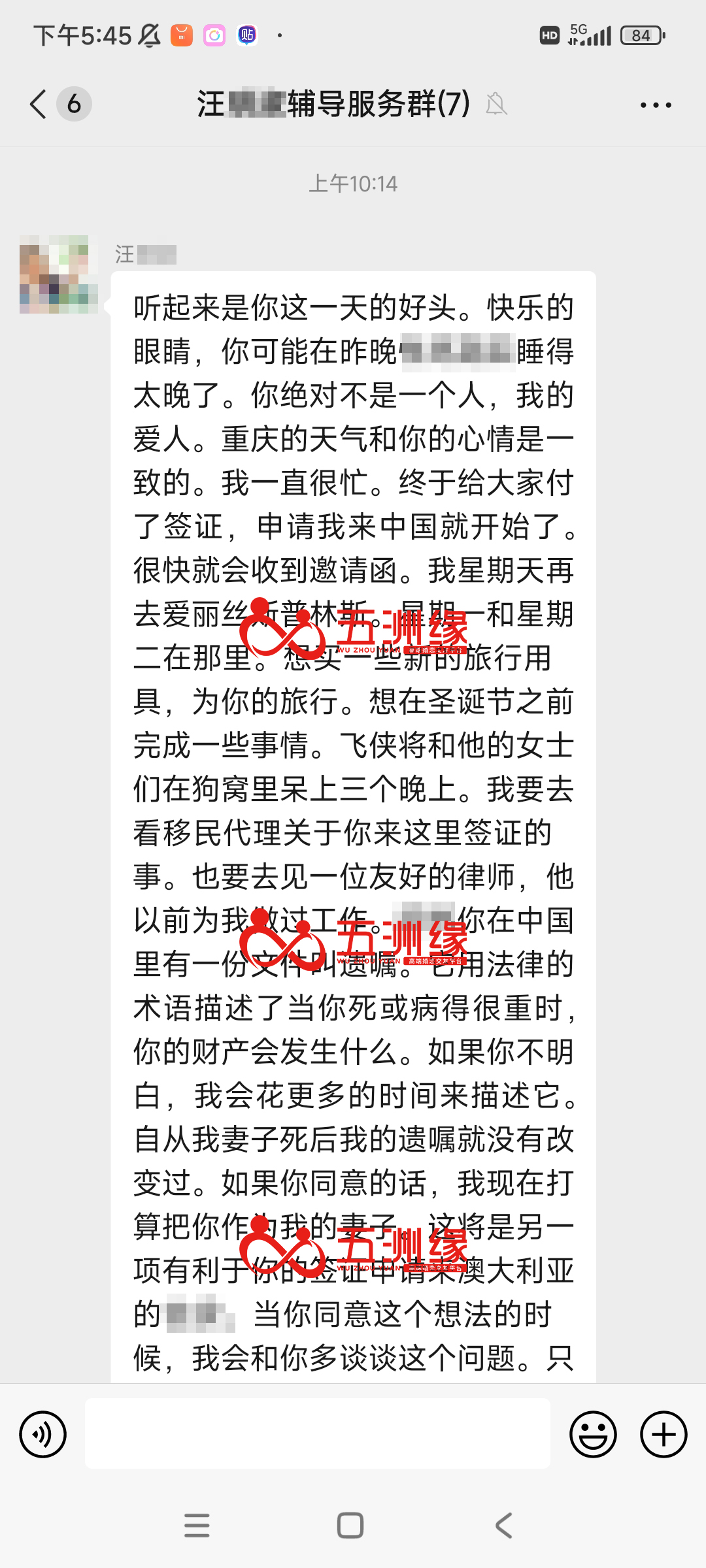Image resolution: width=706 pixels, height=1568 pixels.
Task: Tap the sender's profile avatar
Action: [x=59, y=274]
